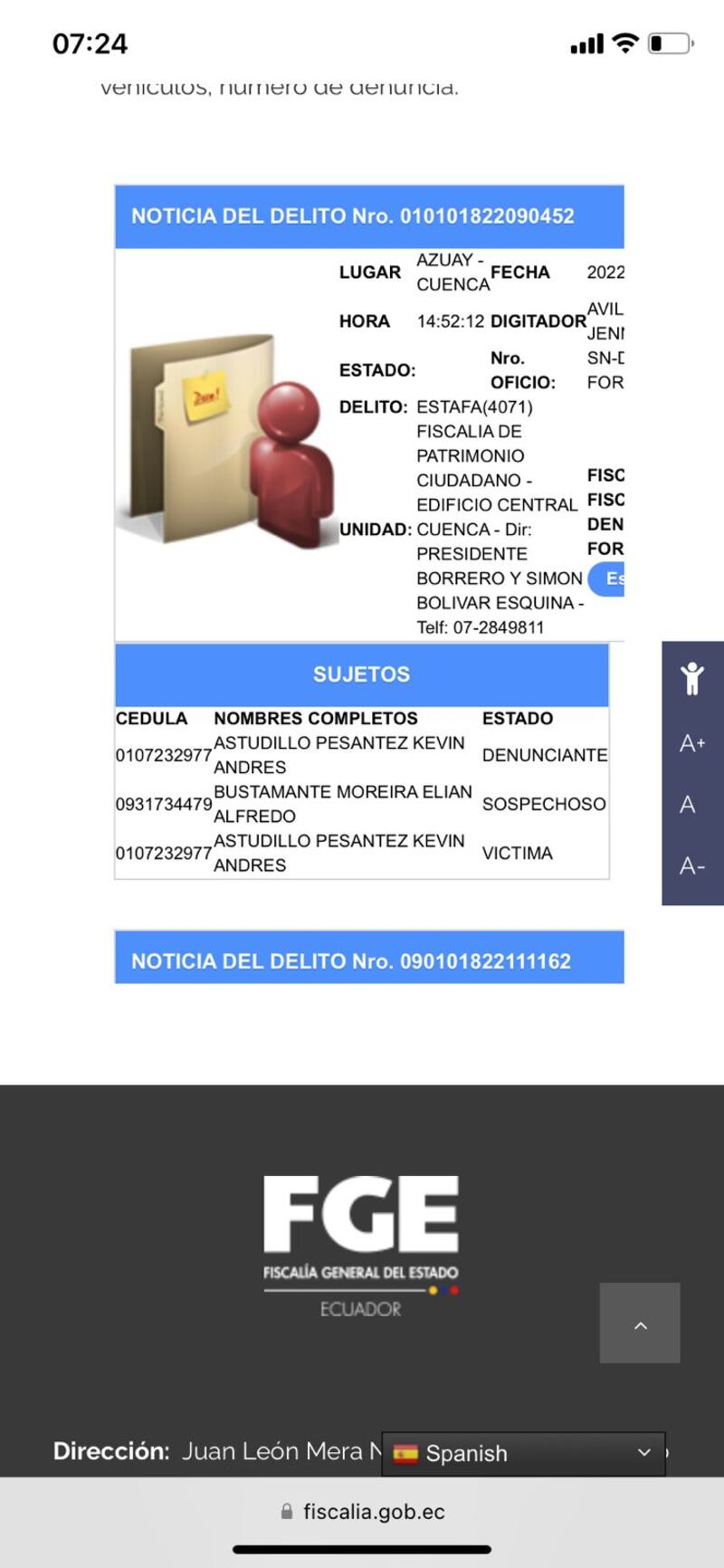Tap the partially visible blue button beside UNIDAD

point(608,578)
